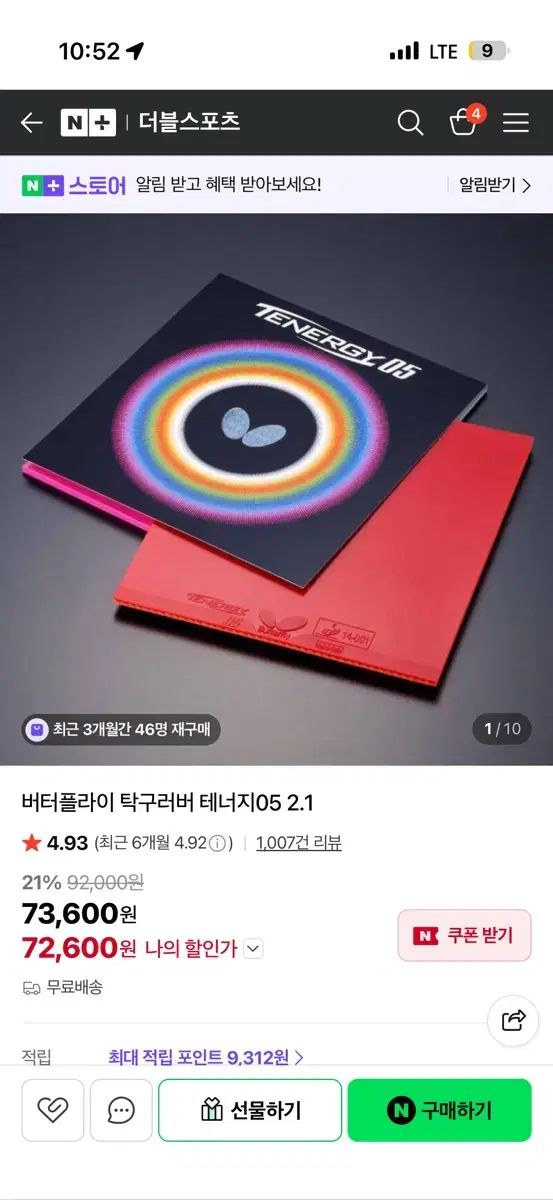This screenshot has height=1200, width=553.
Task: Add product to wishlist with heart
Action: click(x=53, y=1110)
